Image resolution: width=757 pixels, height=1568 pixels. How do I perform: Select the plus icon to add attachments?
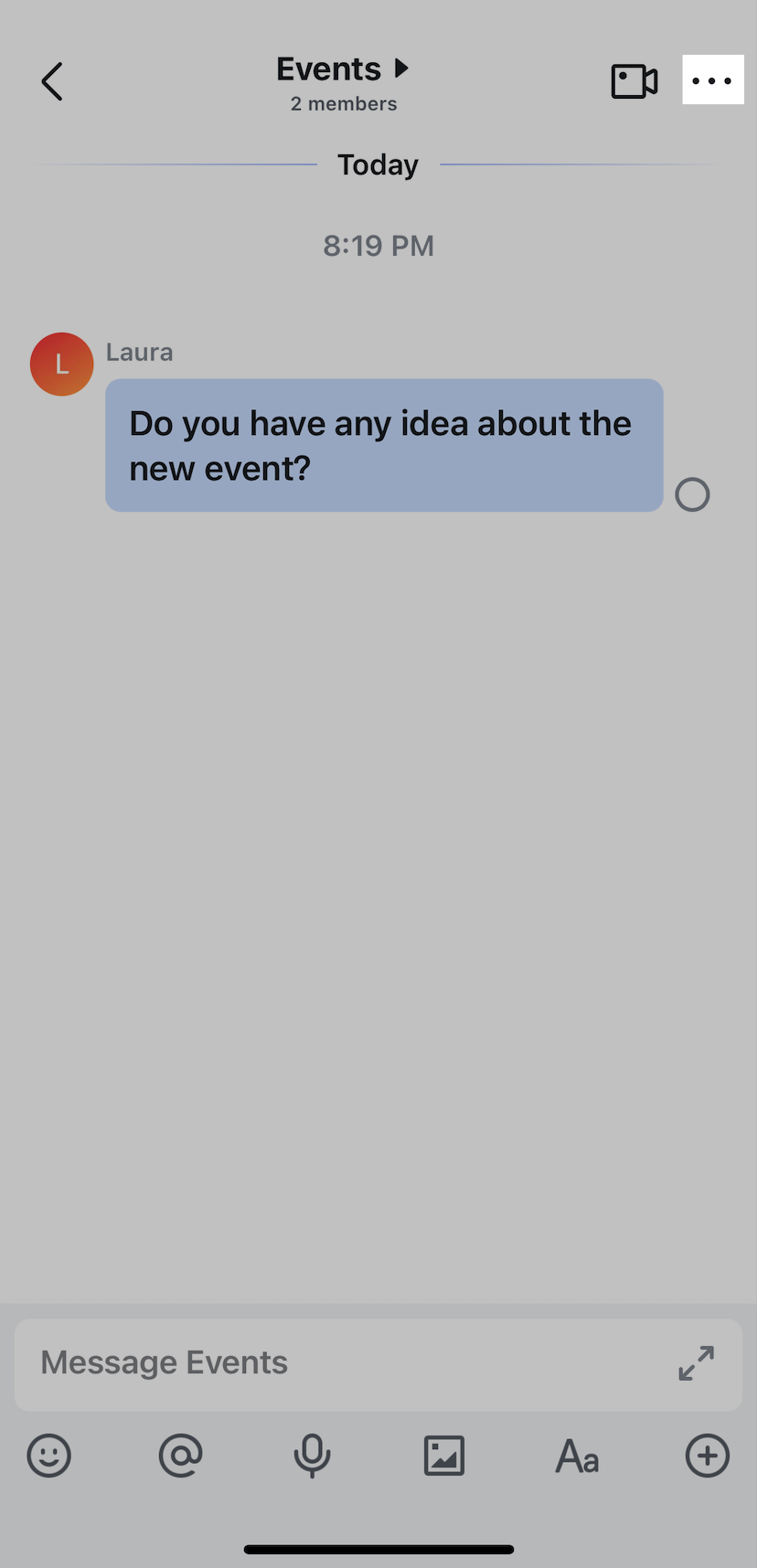coord(707,1456)
